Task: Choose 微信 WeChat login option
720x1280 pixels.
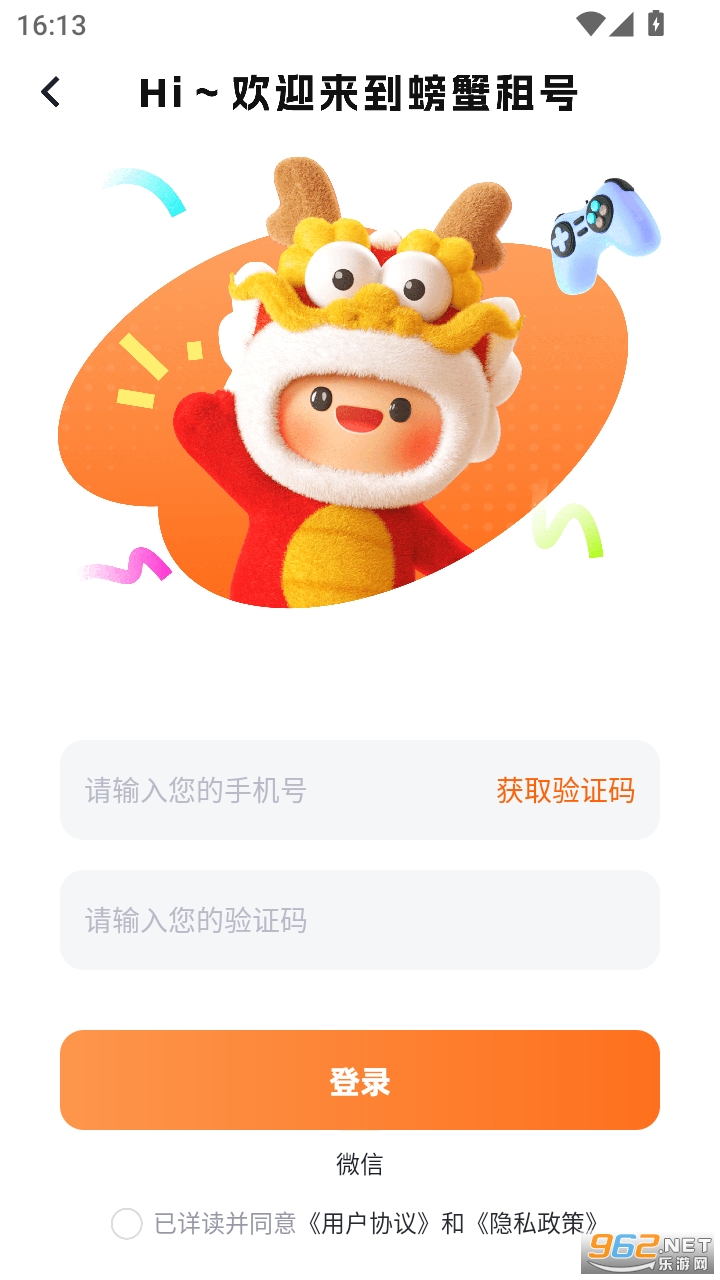Action: pyautogui.click(x=360, y=1164)
